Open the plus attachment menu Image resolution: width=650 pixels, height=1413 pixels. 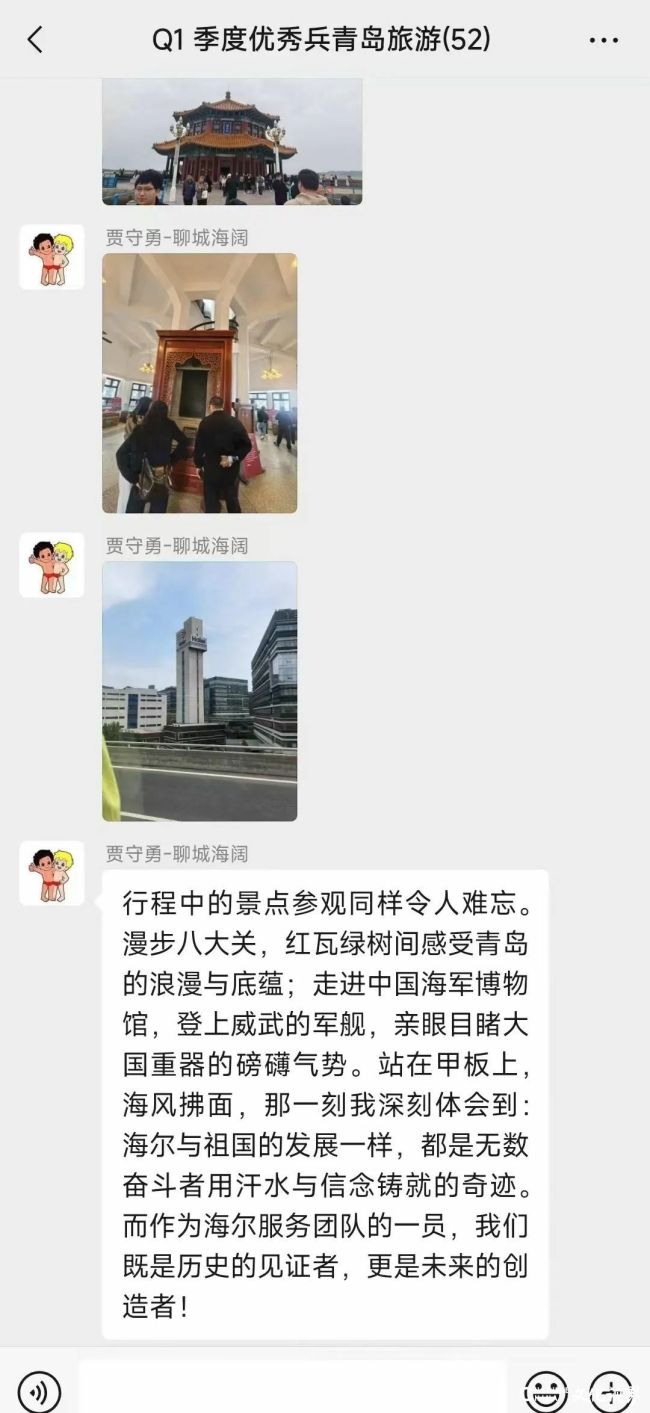[610, 1391]
